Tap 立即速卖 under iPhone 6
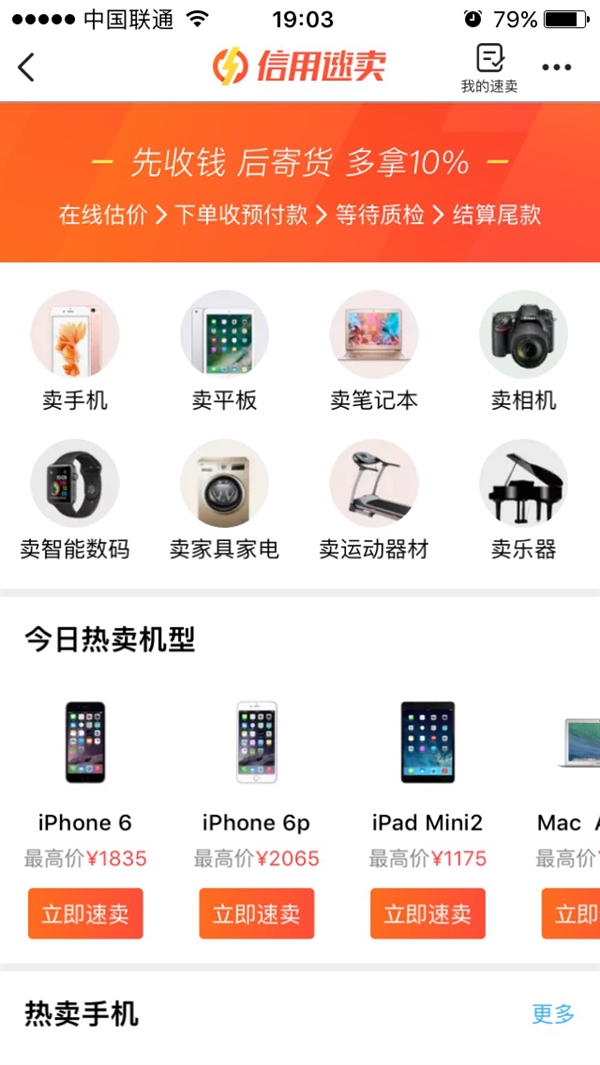 point(85,914)
